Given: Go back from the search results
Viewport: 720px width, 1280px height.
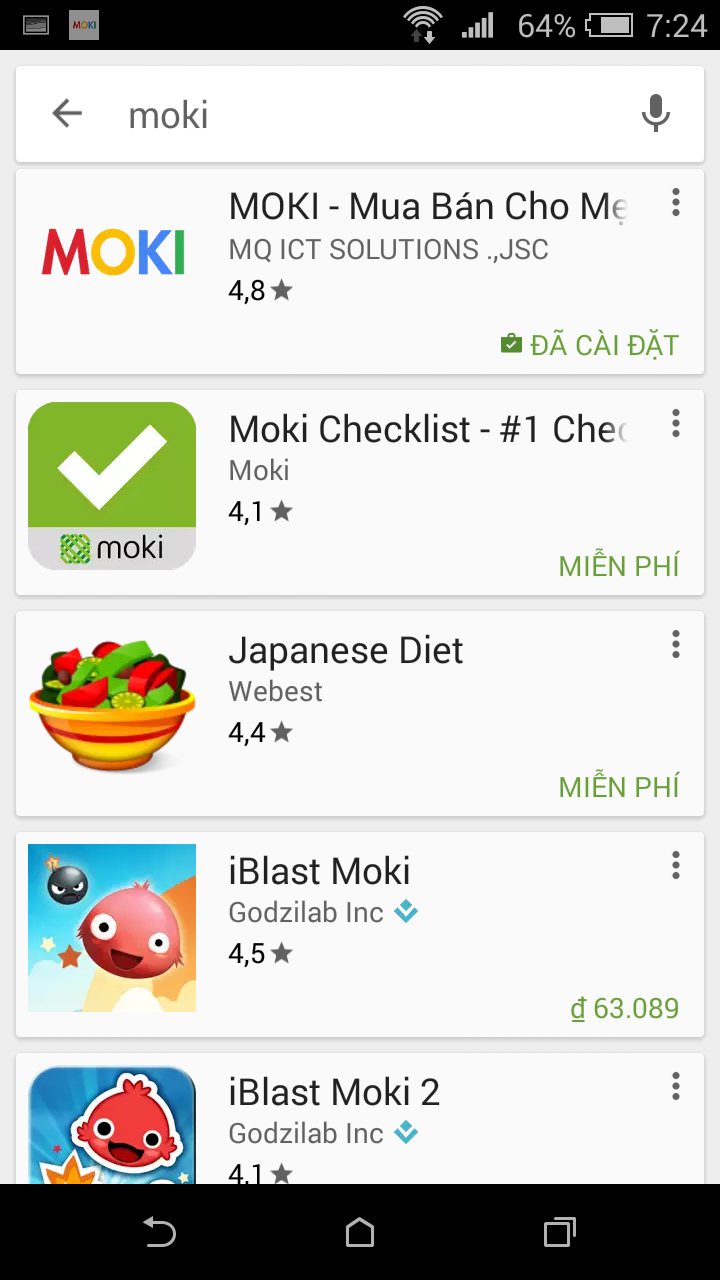Looking at the screenshot, I should [x=67, y=114].
